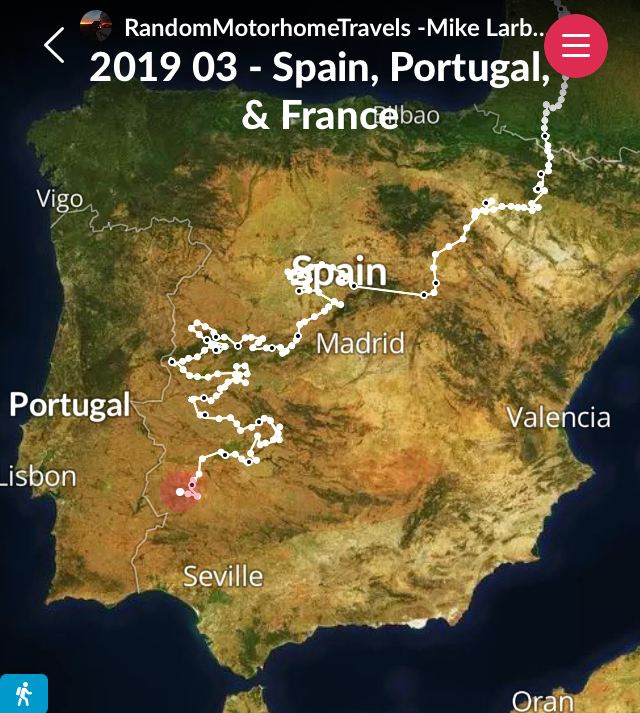
Task: Open RandomMotorhomeTravels profile avatar
Action: (96, 25)
